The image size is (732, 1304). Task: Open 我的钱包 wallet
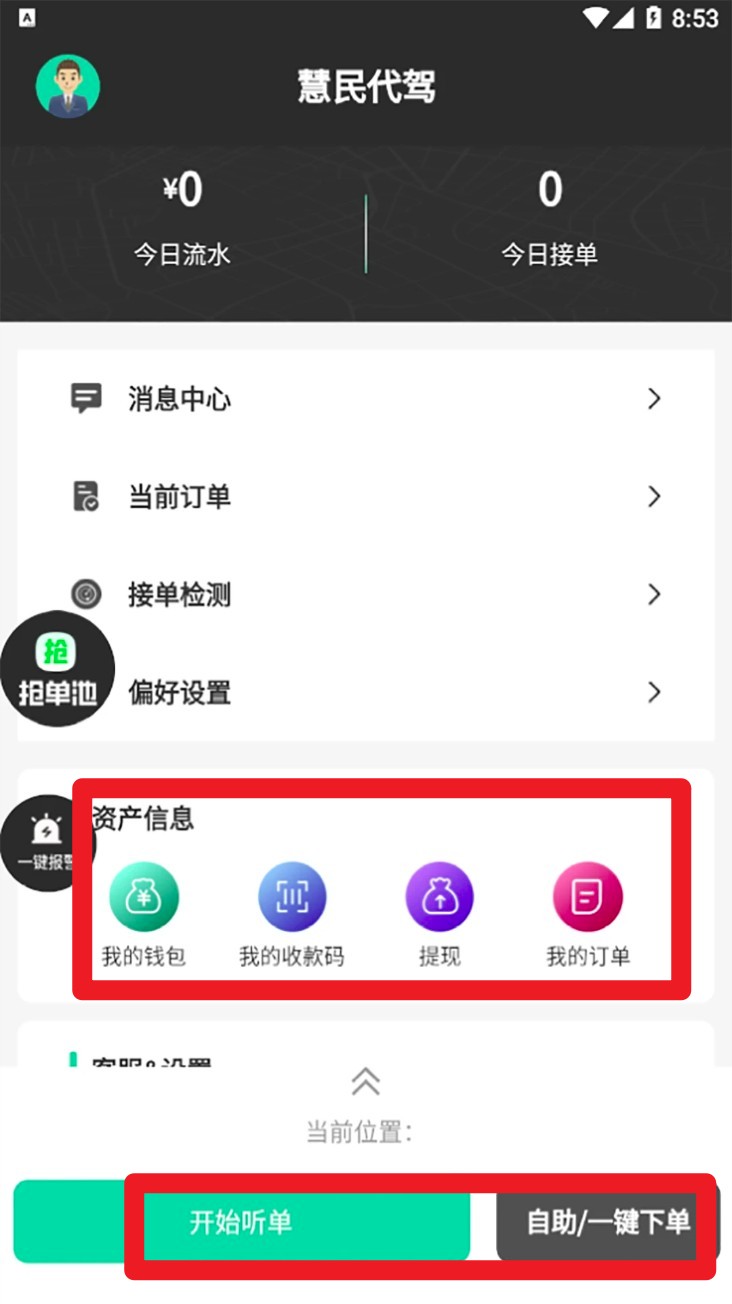point(144,914)
